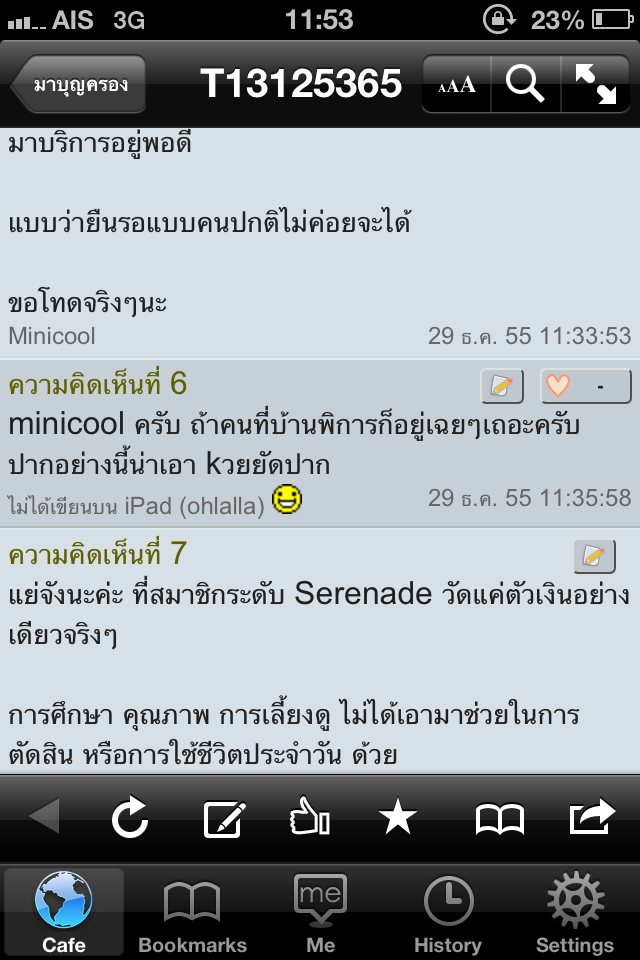The height and width of the screenshot is (960, 640).
Task: Tap edit note icon on comment 6
Action: (x=502, y=386)
